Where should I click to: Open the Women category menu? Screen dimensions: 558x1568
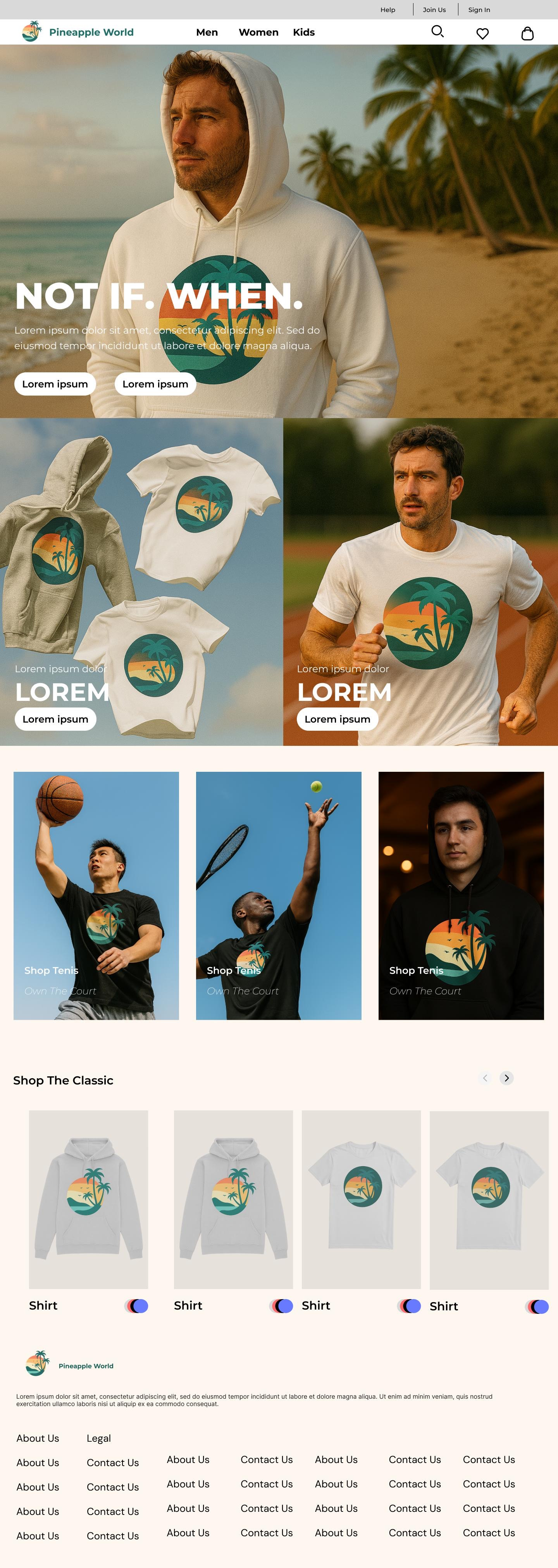click(x=258, y=32)
